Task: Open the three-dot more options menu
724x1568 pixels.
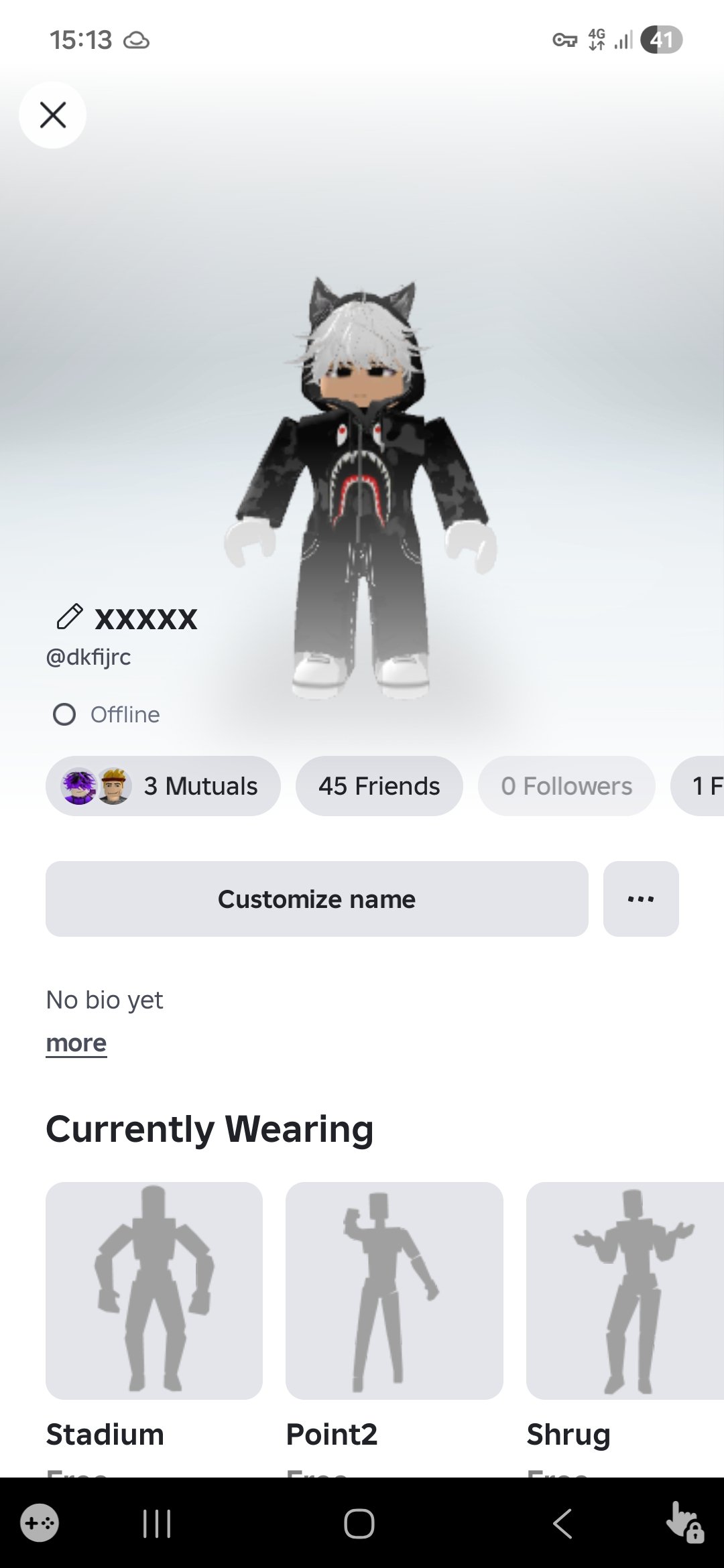Action: point(641,899)
